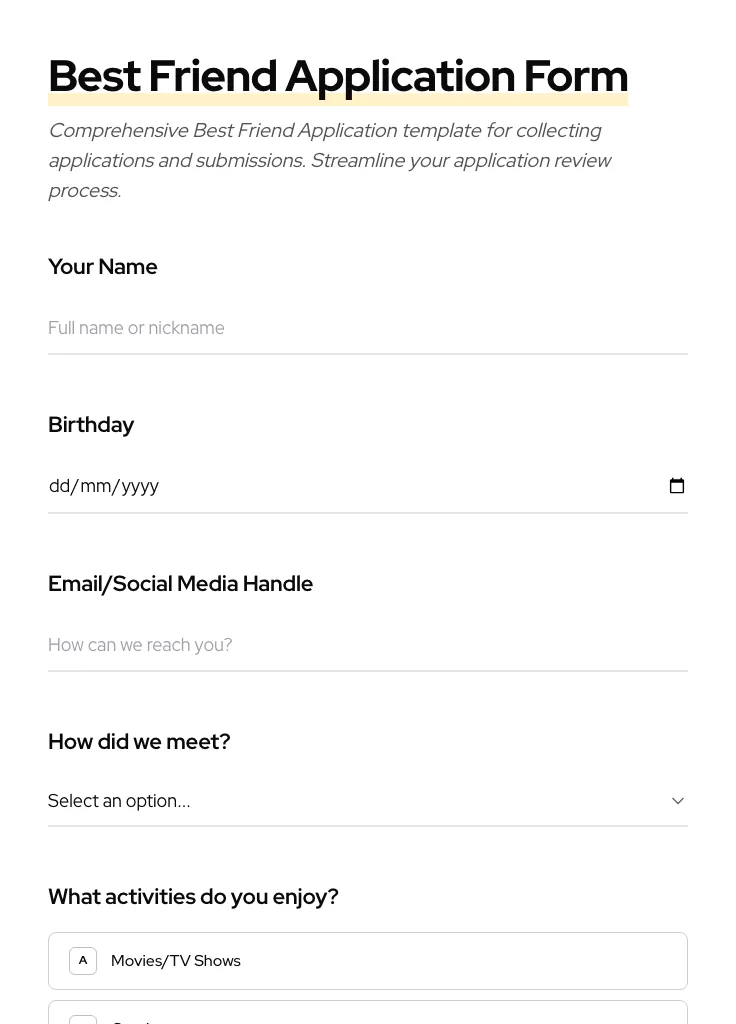Click the 'Birthday' section heading
Viewport: 736px width, 1024px height.
[91, 424]
